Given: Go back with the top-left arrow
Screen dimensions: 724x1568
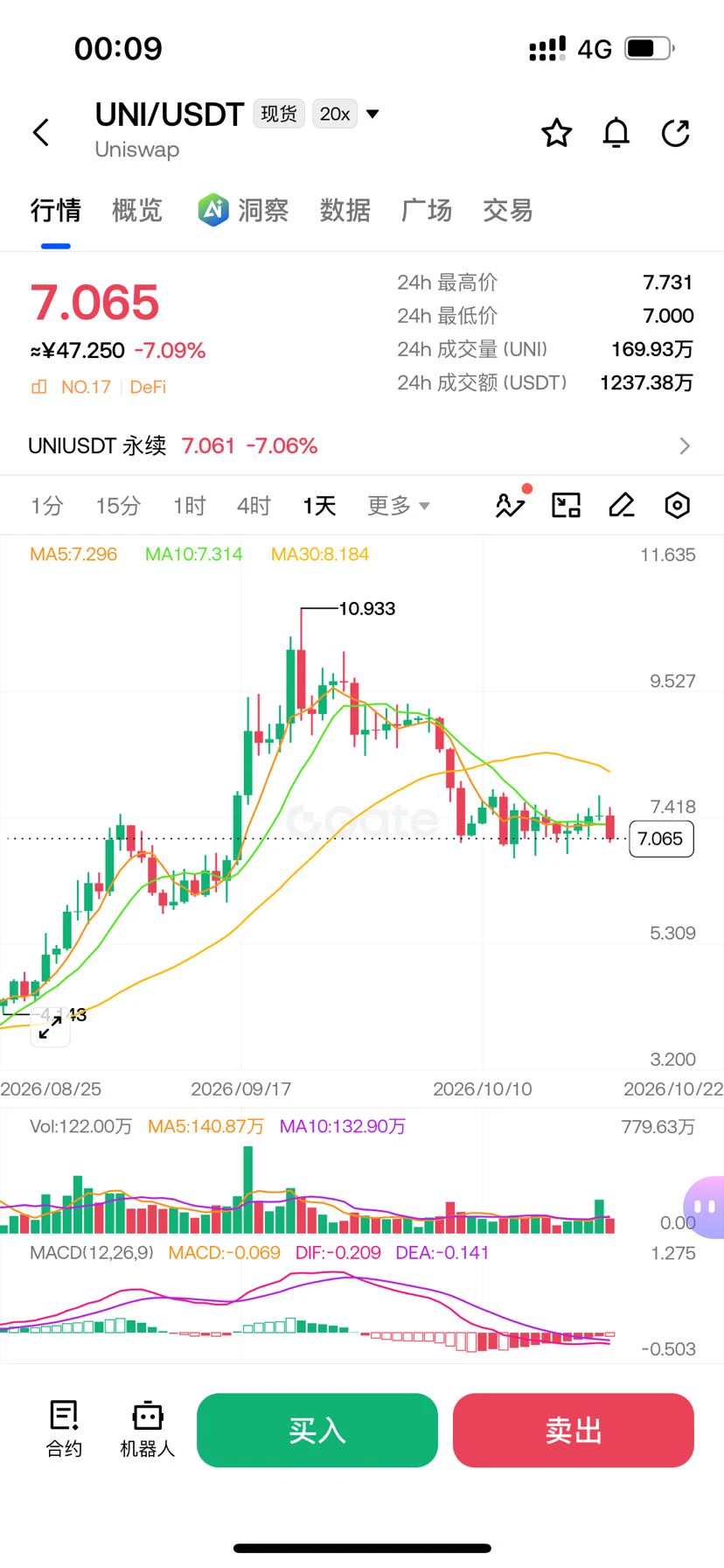Looking at the screenshot, I should [41, 133].
